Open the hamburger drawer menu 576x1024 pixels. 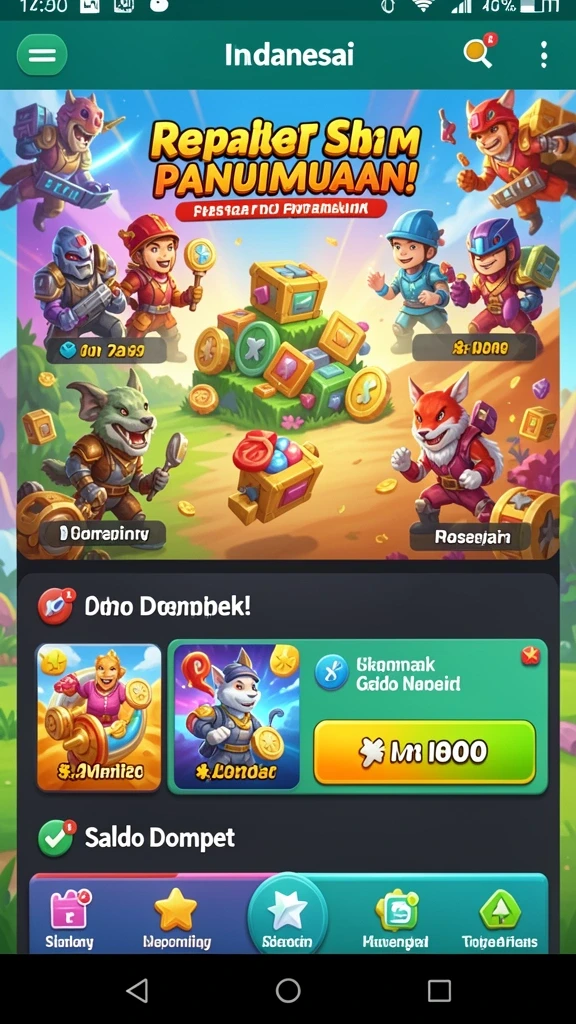click(x=42, y=55)
